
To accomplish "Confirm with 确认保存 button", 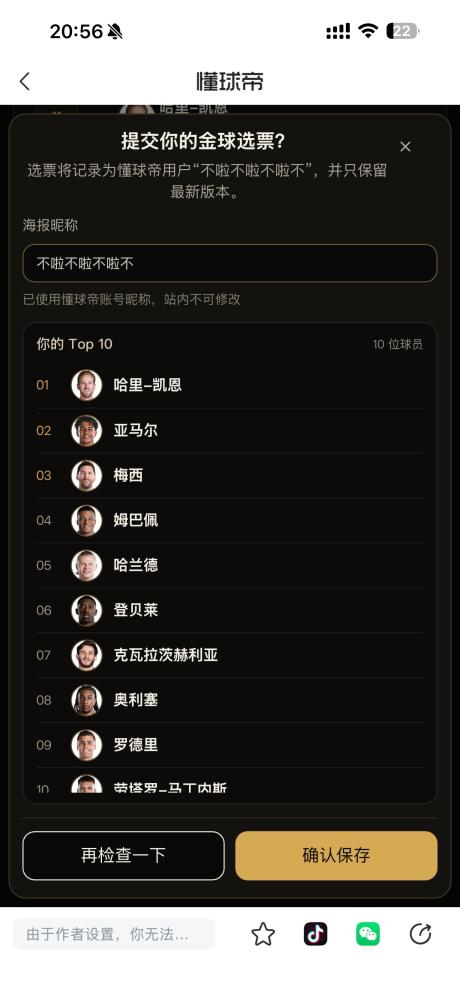I will pos(336,855).
